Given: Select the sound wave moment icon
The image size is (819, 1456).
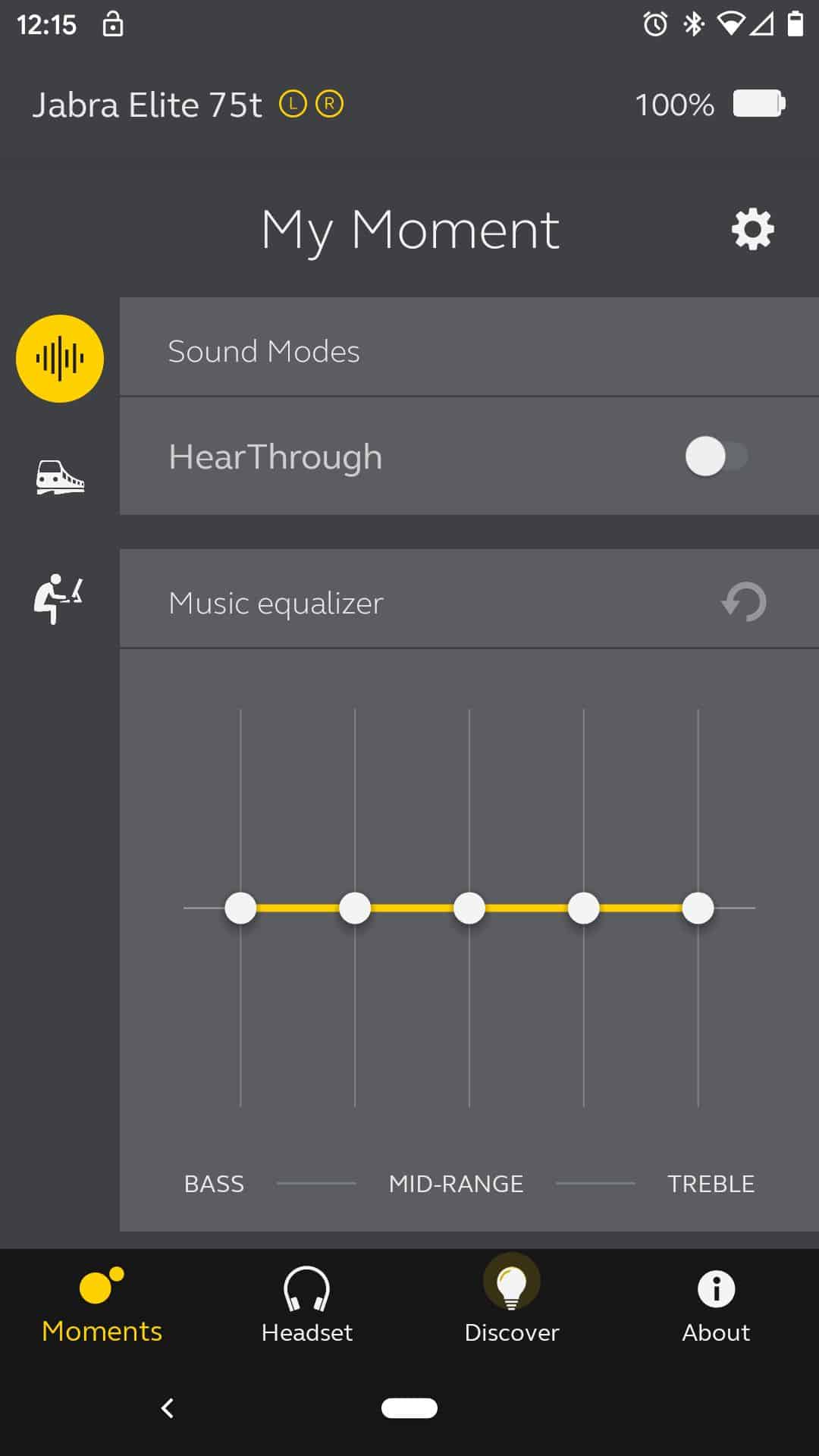Looking at the screenshot, I should 60,359.
